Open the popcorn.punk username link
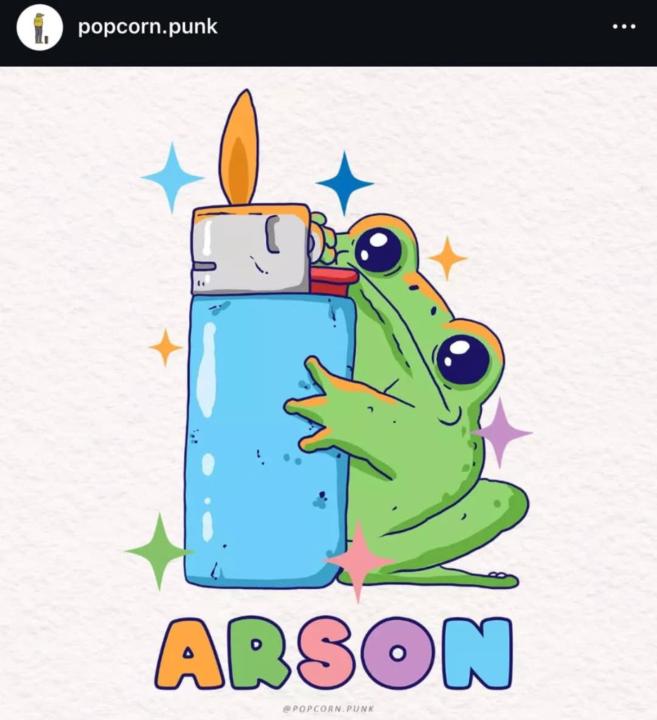Viewport: 657px width, 720px height. pyautogui.click(x=146, y=27)
